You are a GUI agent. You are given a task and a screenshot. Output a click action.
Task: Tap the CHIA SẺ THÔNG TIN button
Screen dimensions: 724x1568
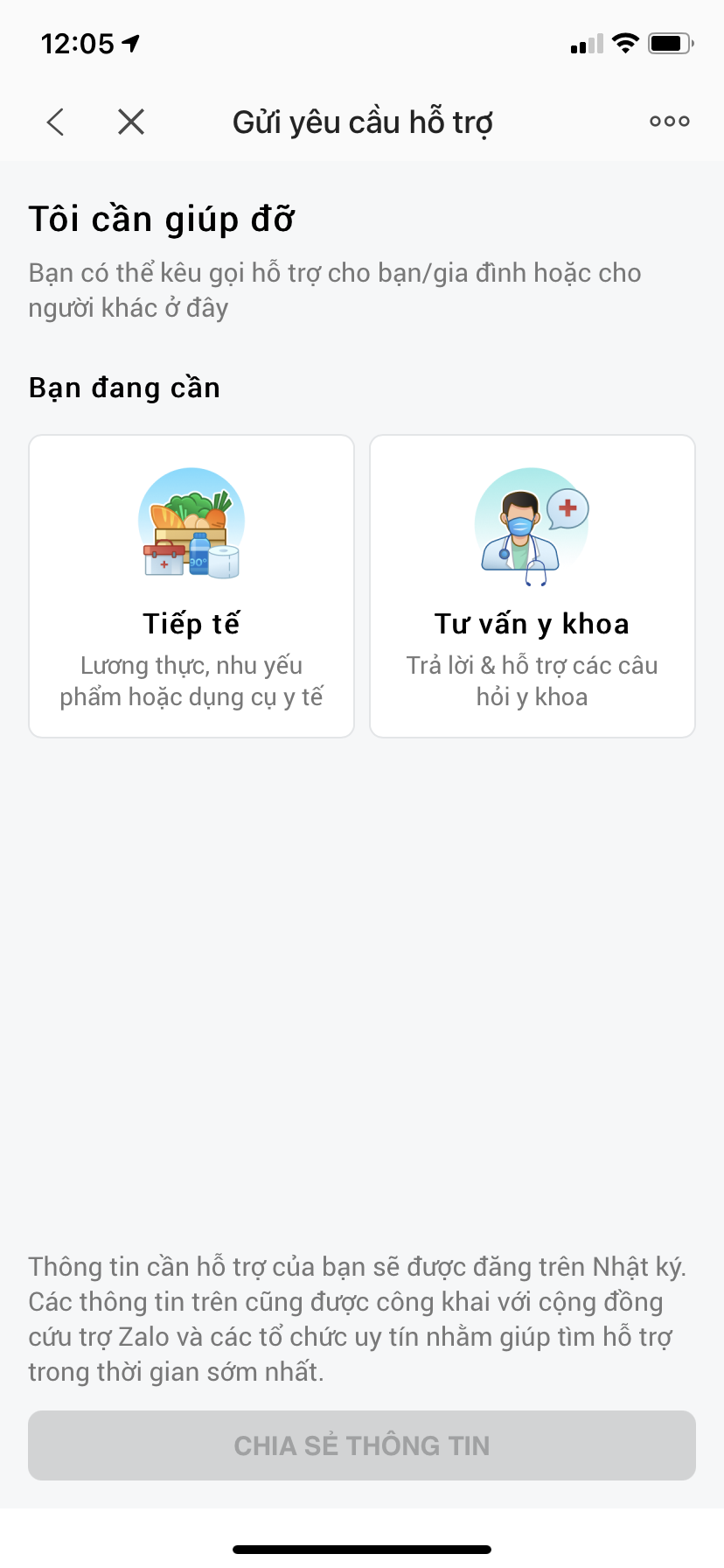[362, 1445]
